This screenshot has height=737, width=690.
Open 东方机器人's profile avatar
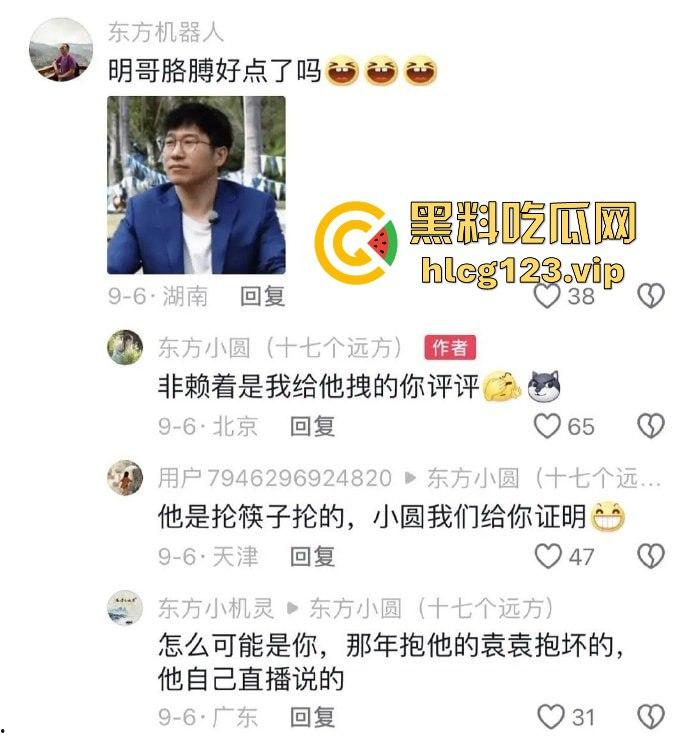pos(61,49)
